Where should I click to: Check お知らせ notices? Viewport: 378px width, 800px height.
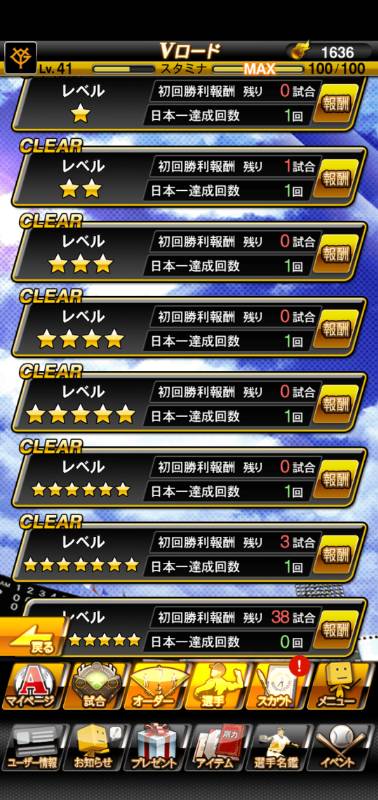pos(96,748)
